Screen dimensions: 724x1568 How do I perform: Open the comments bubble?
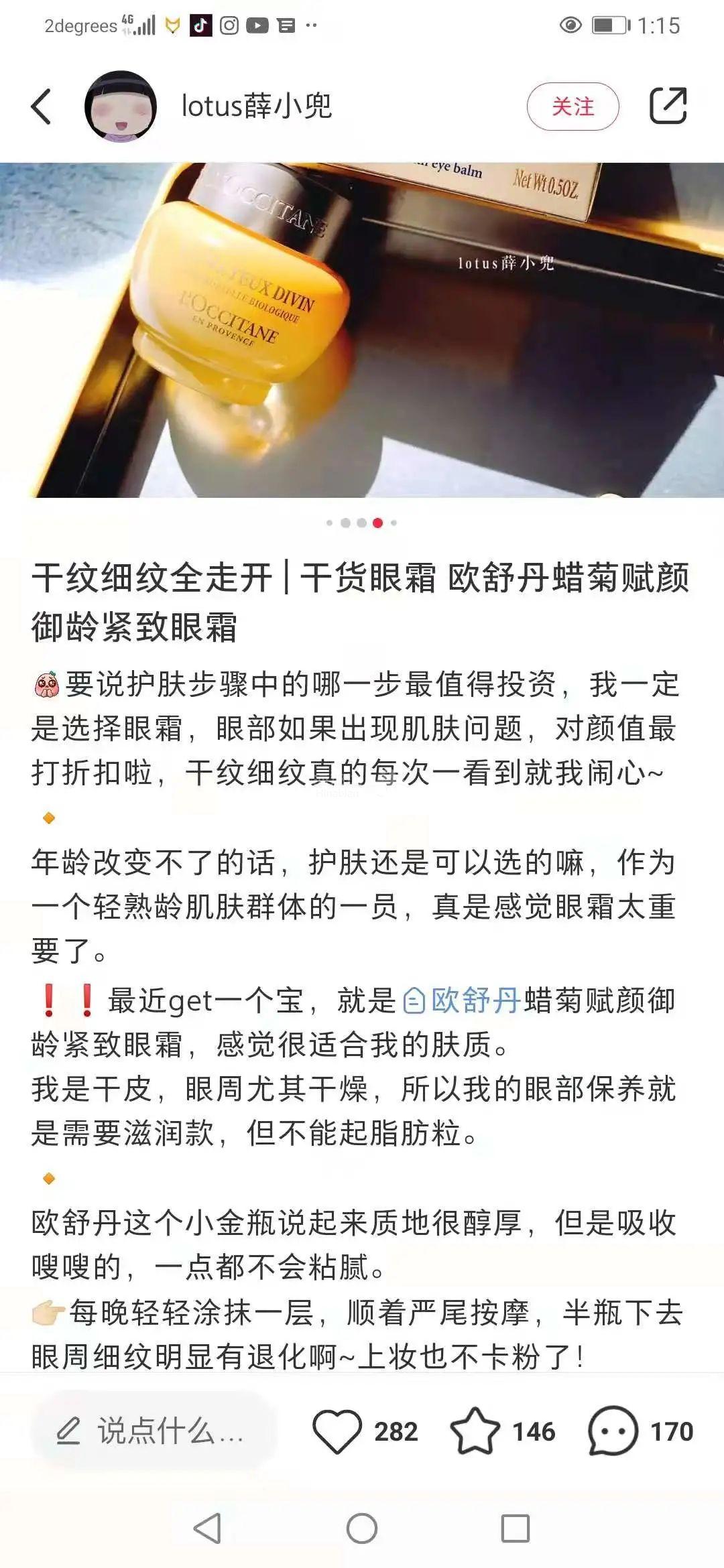click(x=612, y=1431)
